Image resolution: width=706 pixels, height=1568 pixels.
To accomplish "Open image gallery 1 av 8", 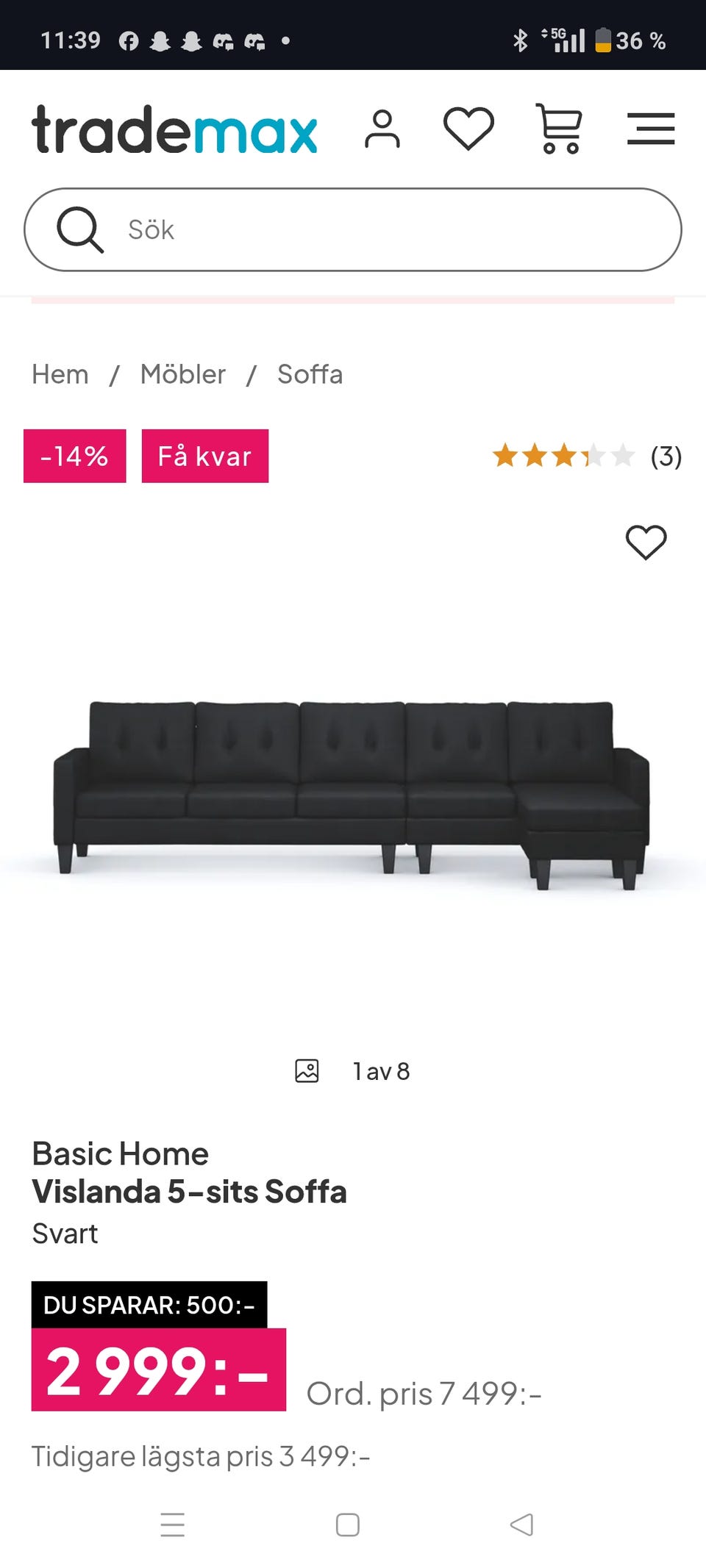I will (x=353, y=1071).
